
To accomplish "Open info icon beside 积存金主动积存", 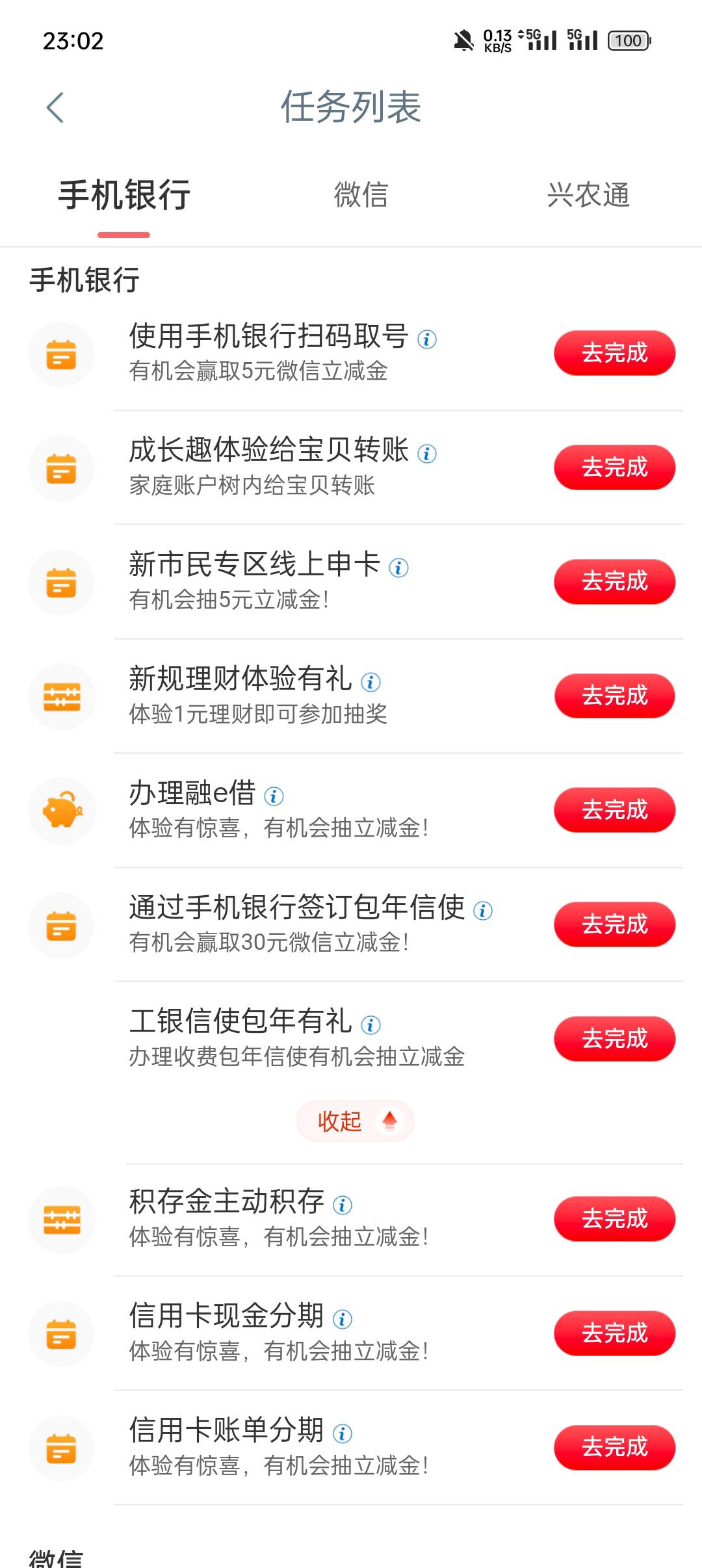I will tap(343, 1205).
